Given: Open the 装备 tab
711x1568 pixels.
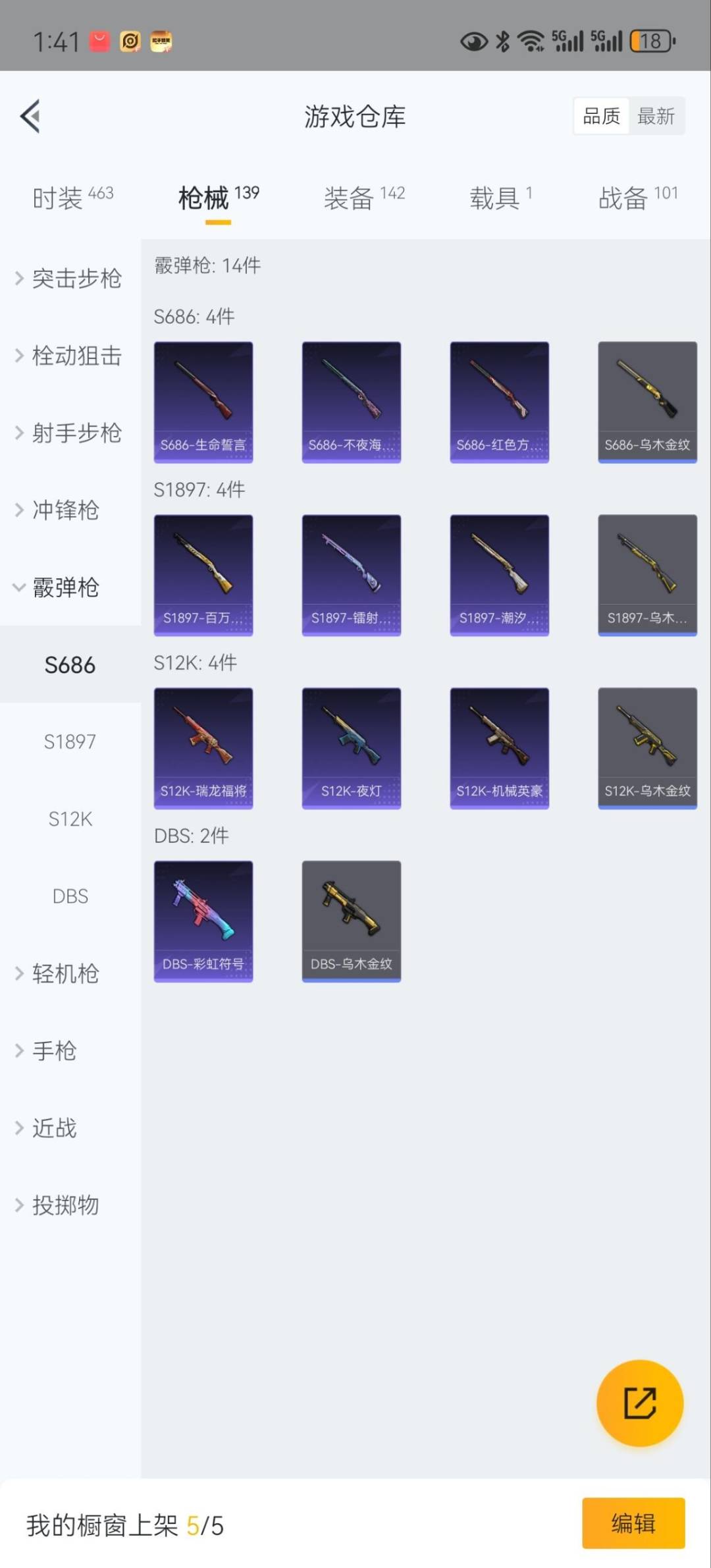Looking at the screenshot, I should pos(363,198).
